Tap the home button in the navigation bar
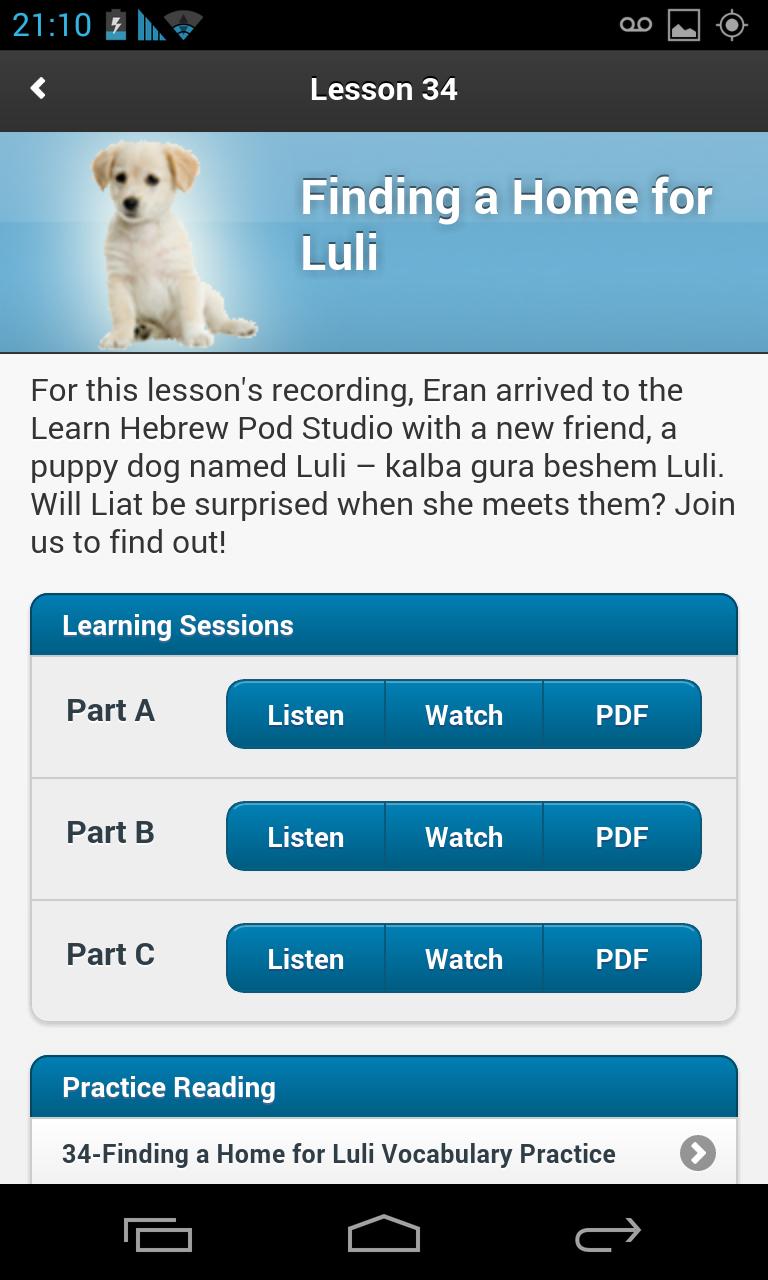The height and width of the screenshot is (1280, 768). pos(384,1235)
